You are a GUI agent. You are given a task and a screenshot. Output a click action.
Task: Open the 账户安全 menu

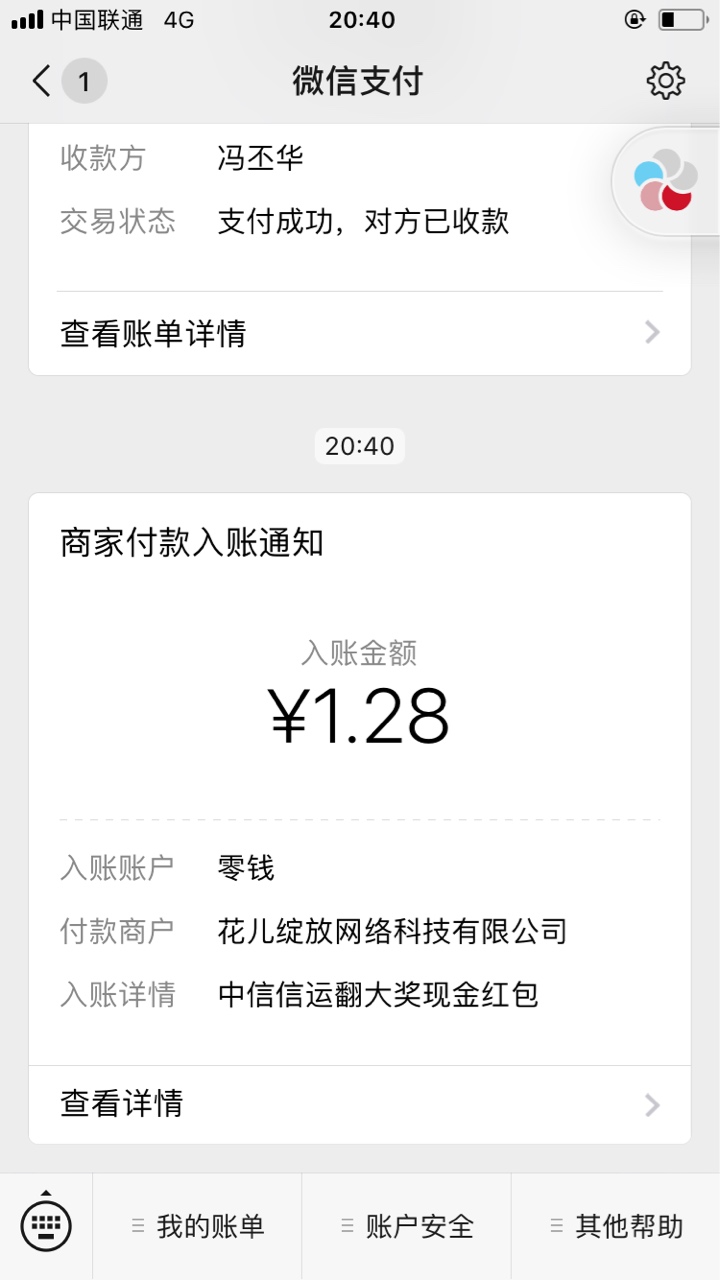(x=406, y=1226)
